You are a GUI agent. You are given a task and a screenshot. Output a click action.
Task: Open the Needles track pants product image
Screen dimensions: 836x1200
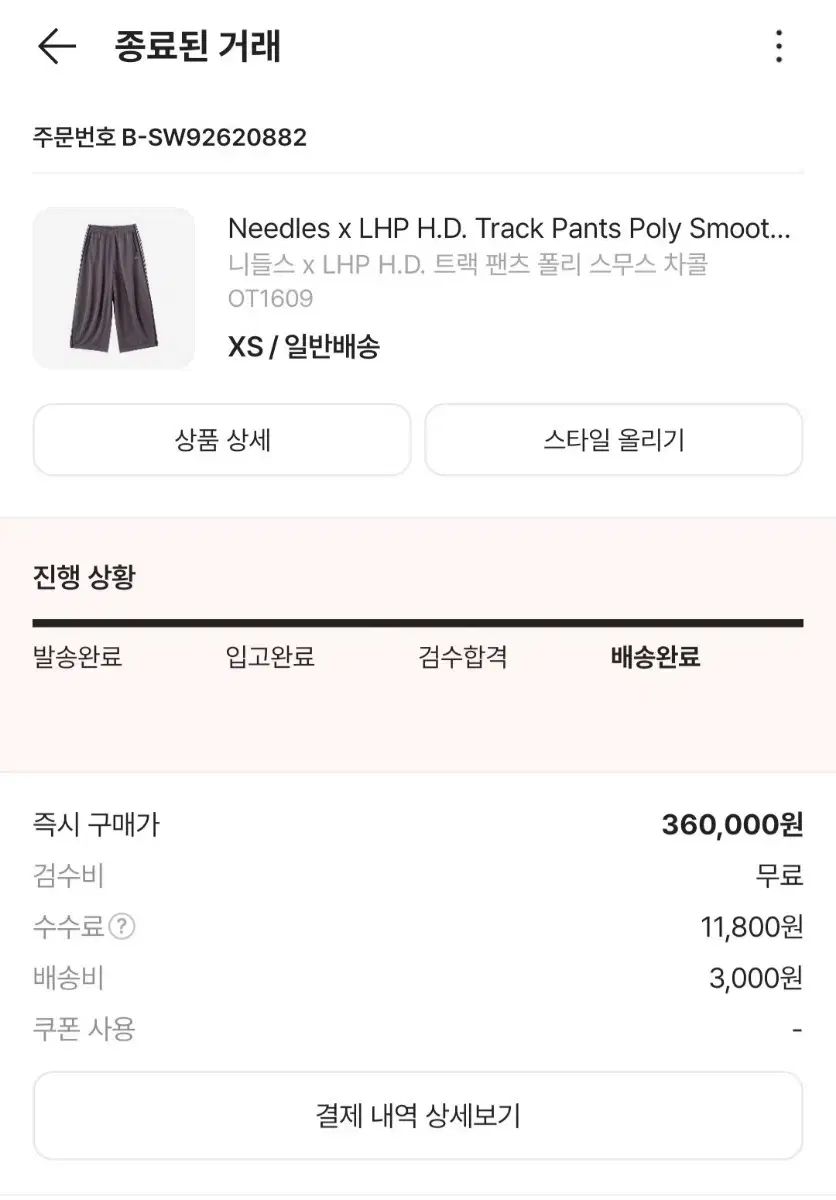pyautogui.click(x=114, y=288)
